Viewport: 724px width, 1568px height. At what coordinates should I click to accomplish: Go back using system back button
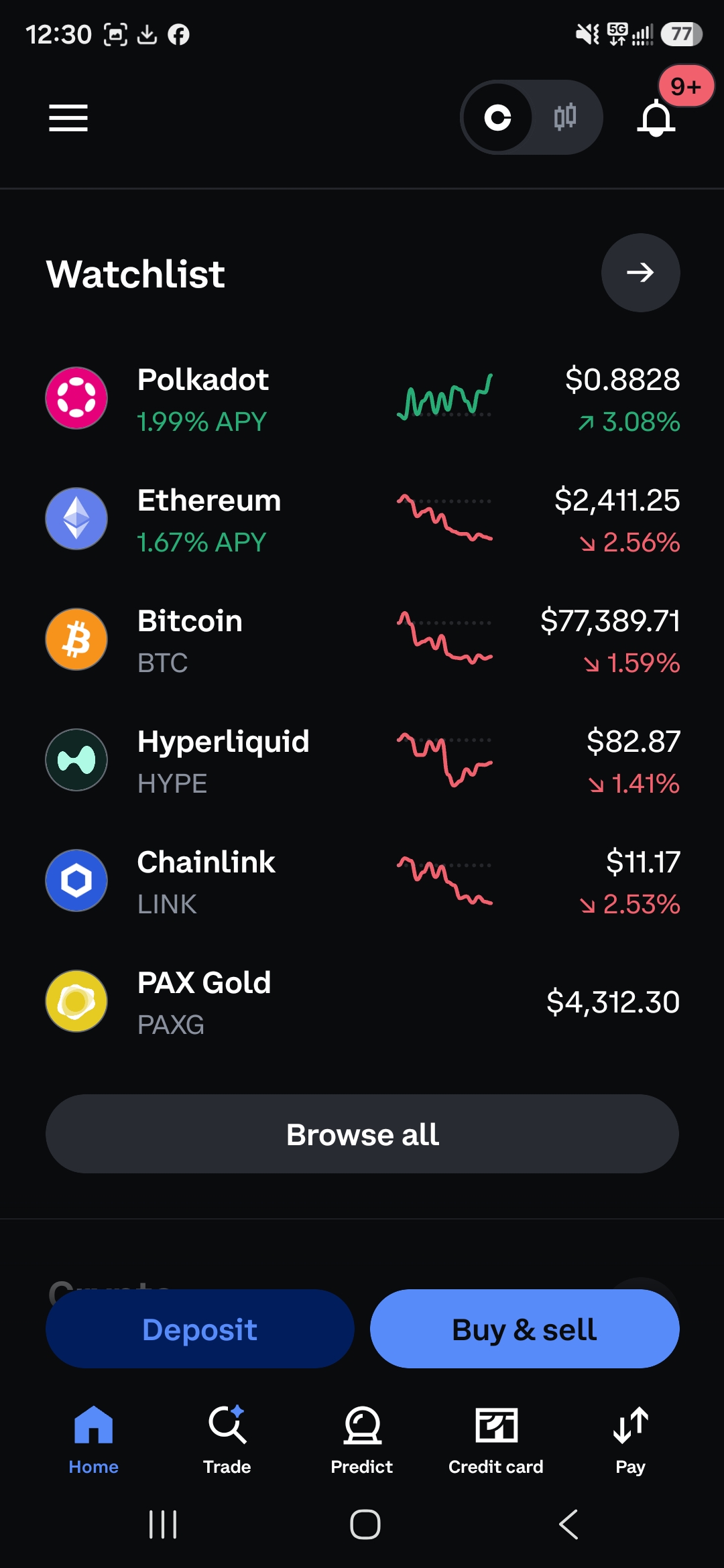568,1524
